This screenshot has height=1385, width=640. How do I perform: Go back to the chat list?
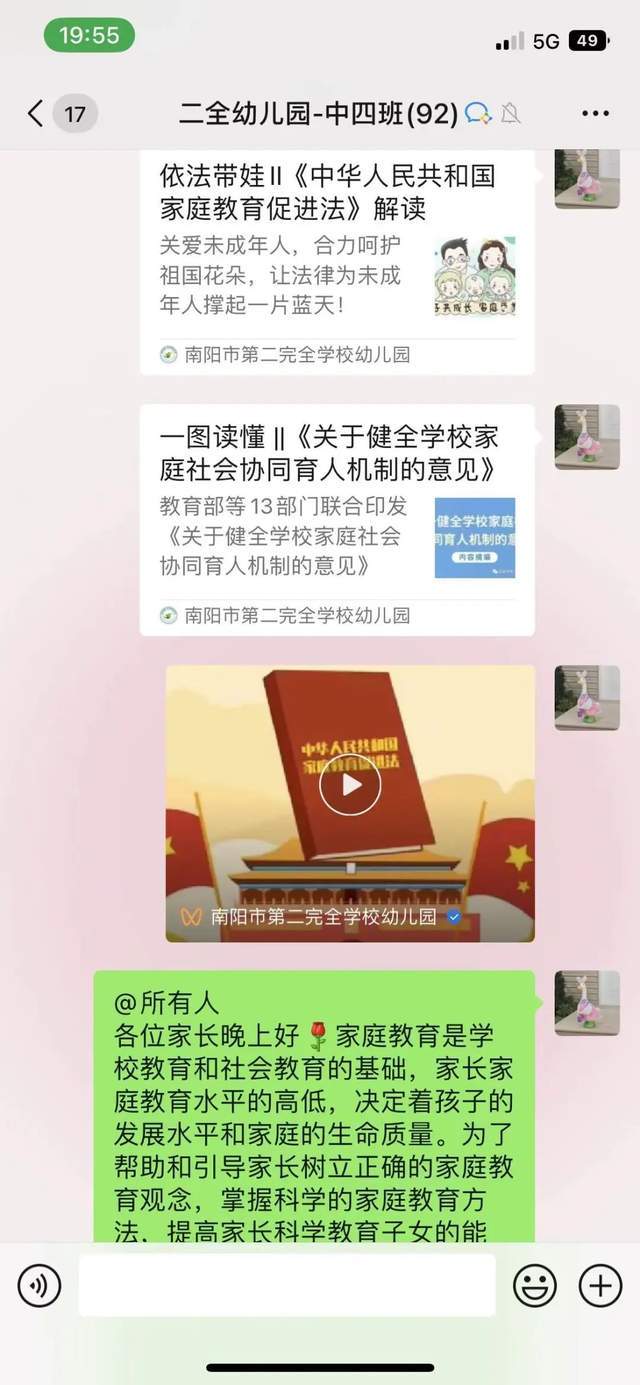[36, 113]
